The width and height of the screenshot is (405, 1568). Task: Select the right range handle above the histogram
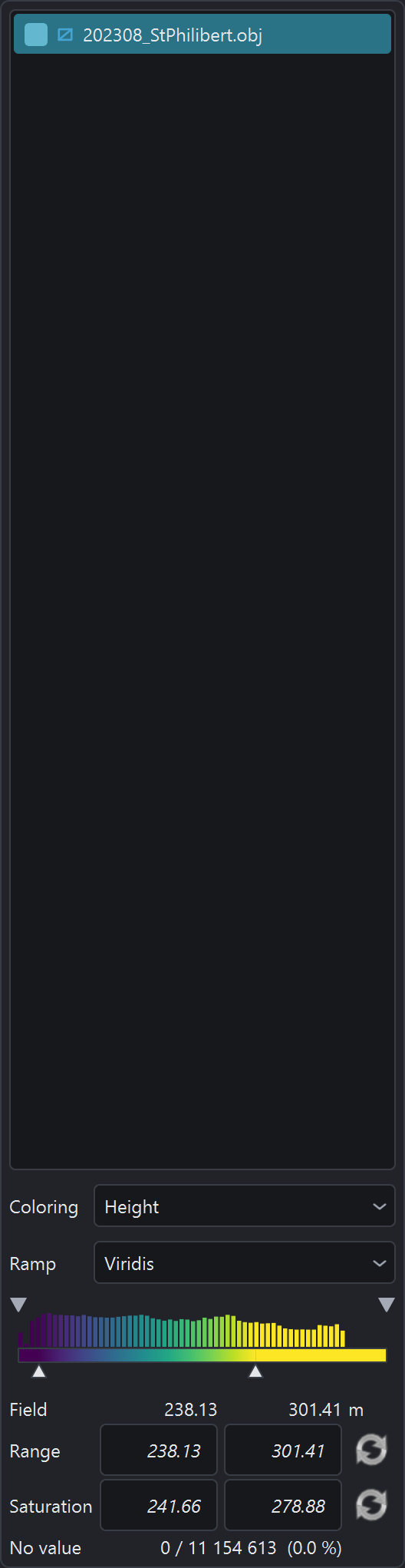387,1305
